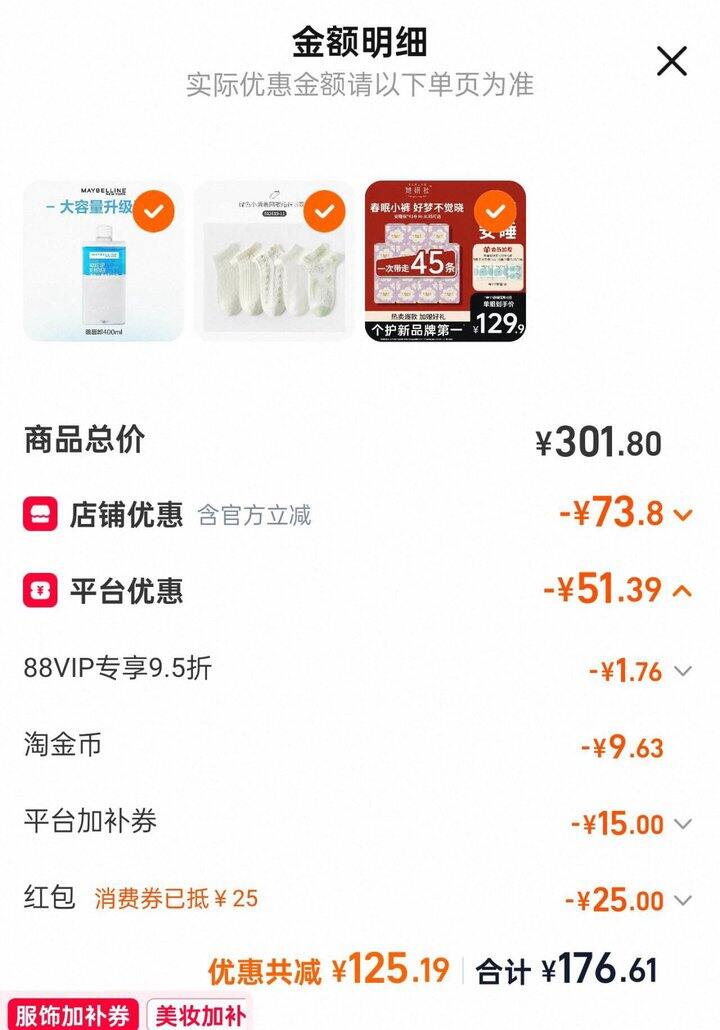Uncheck the white socks product item
The image size is (720, 1030).
pyautogui.click(x=323, y=212)
